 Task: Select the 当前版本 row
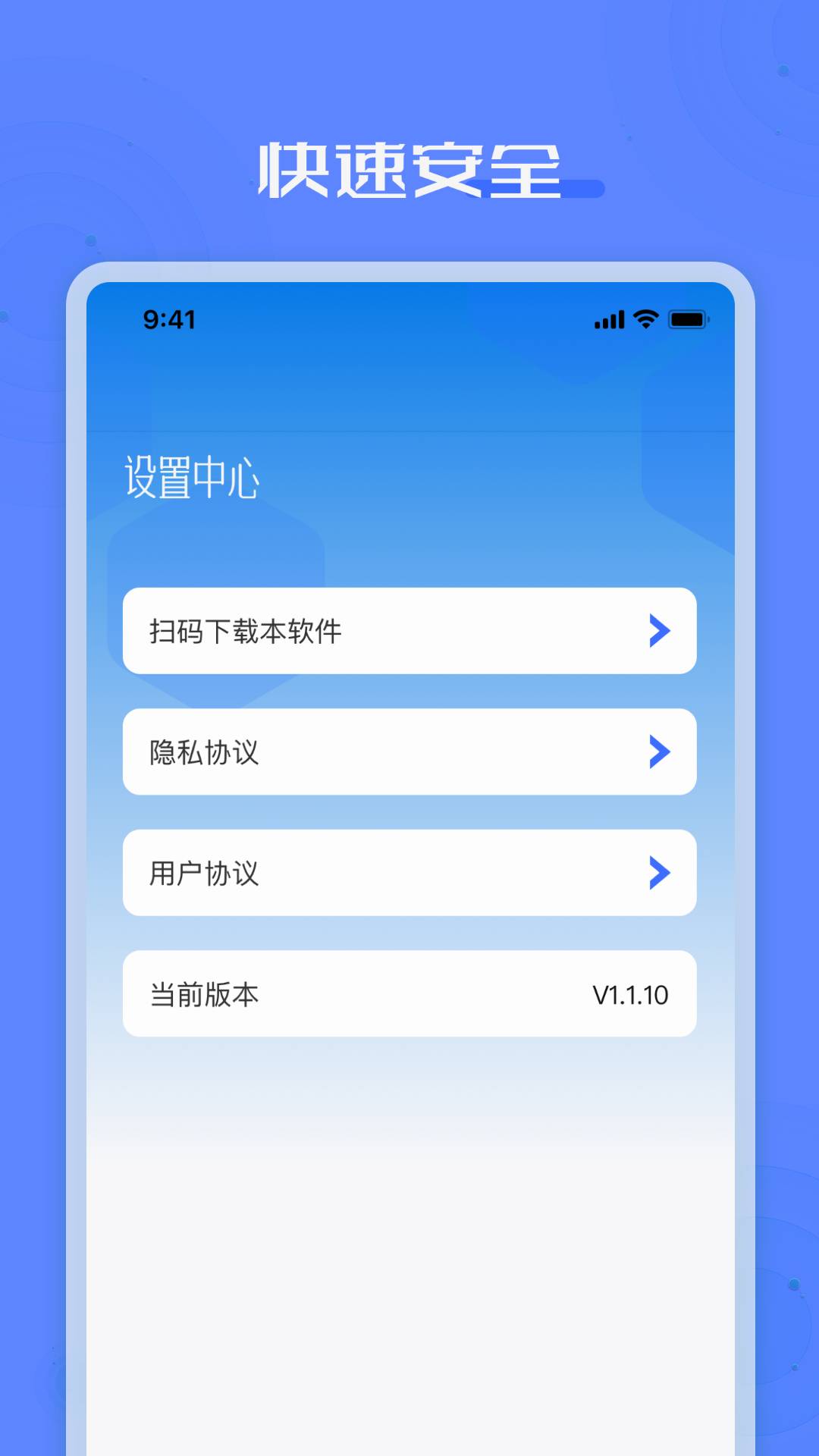409,994
